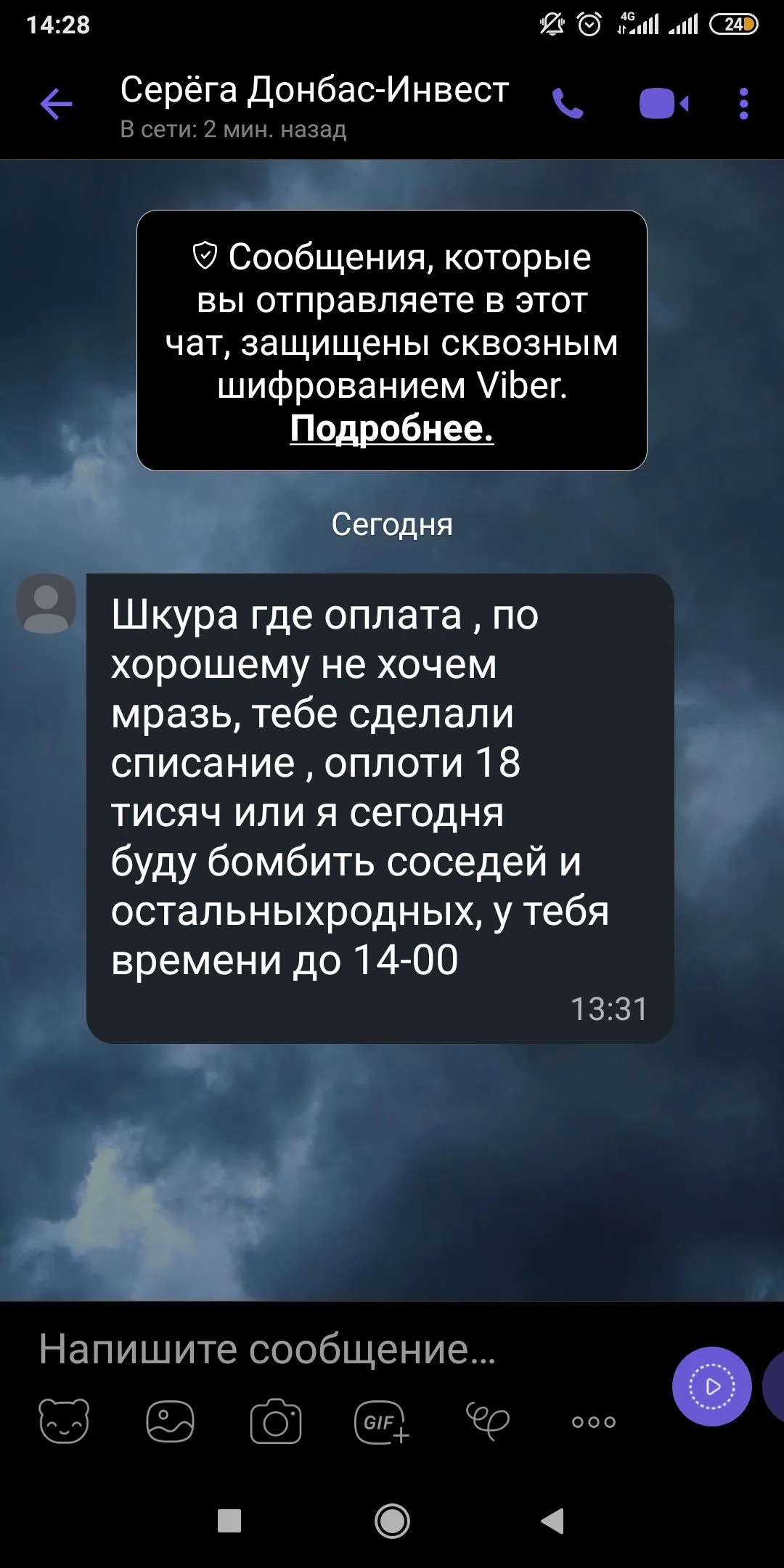Record an instant video message
The width and height of the screenshot is (784, 1568).
pyautogui.click(x=711, y=1387)
